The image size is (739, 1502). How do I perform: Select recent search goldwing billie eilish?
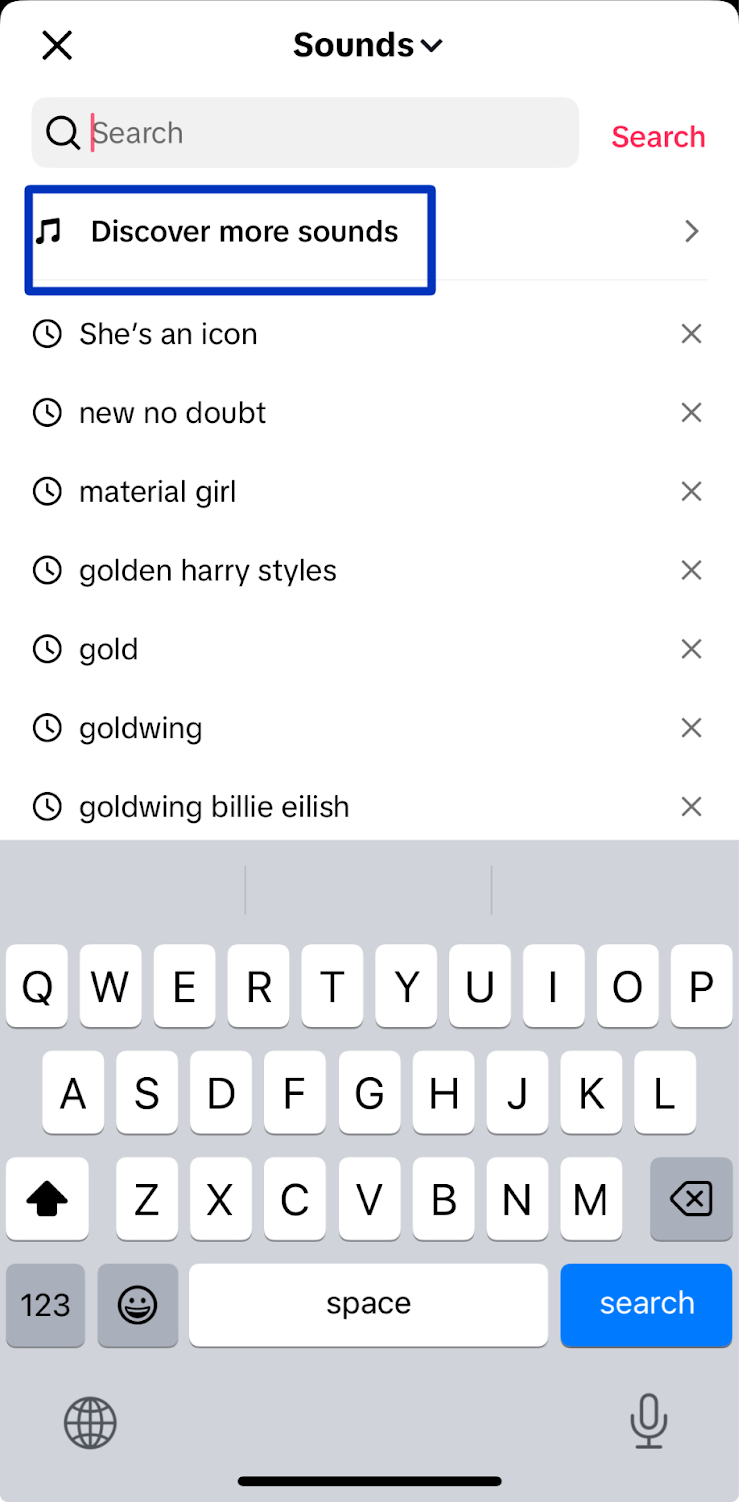coord(214,807)
